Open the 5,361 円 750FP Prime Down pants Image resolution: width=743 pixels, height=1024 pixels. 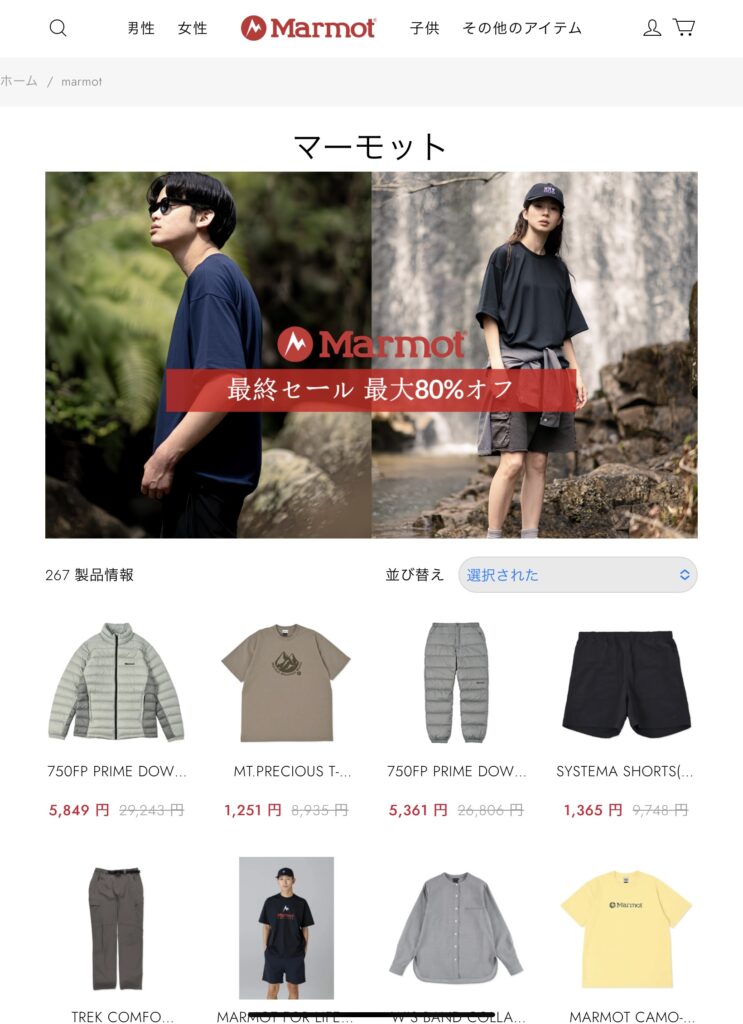tap(456, 682)
